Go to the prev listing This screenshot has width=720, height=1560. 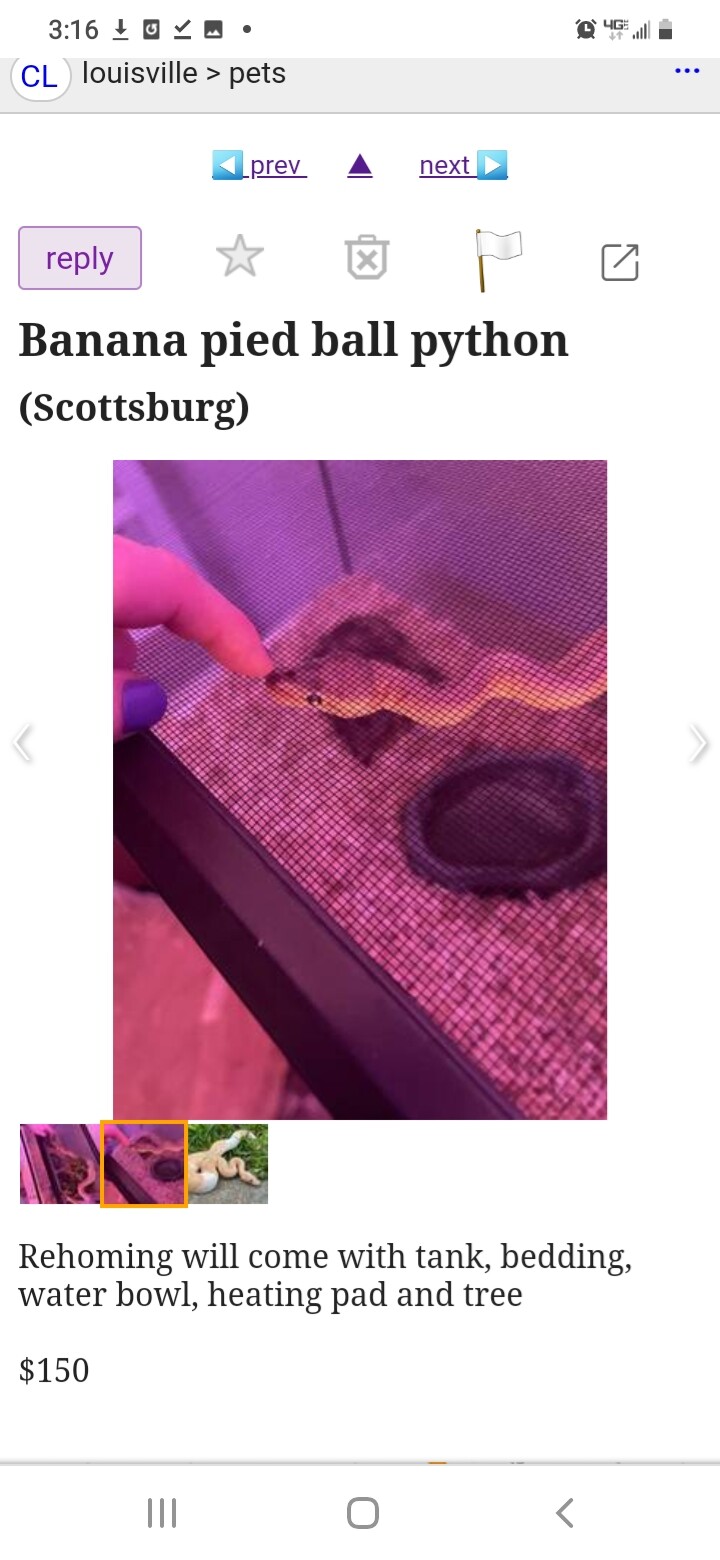click(259, 165)
